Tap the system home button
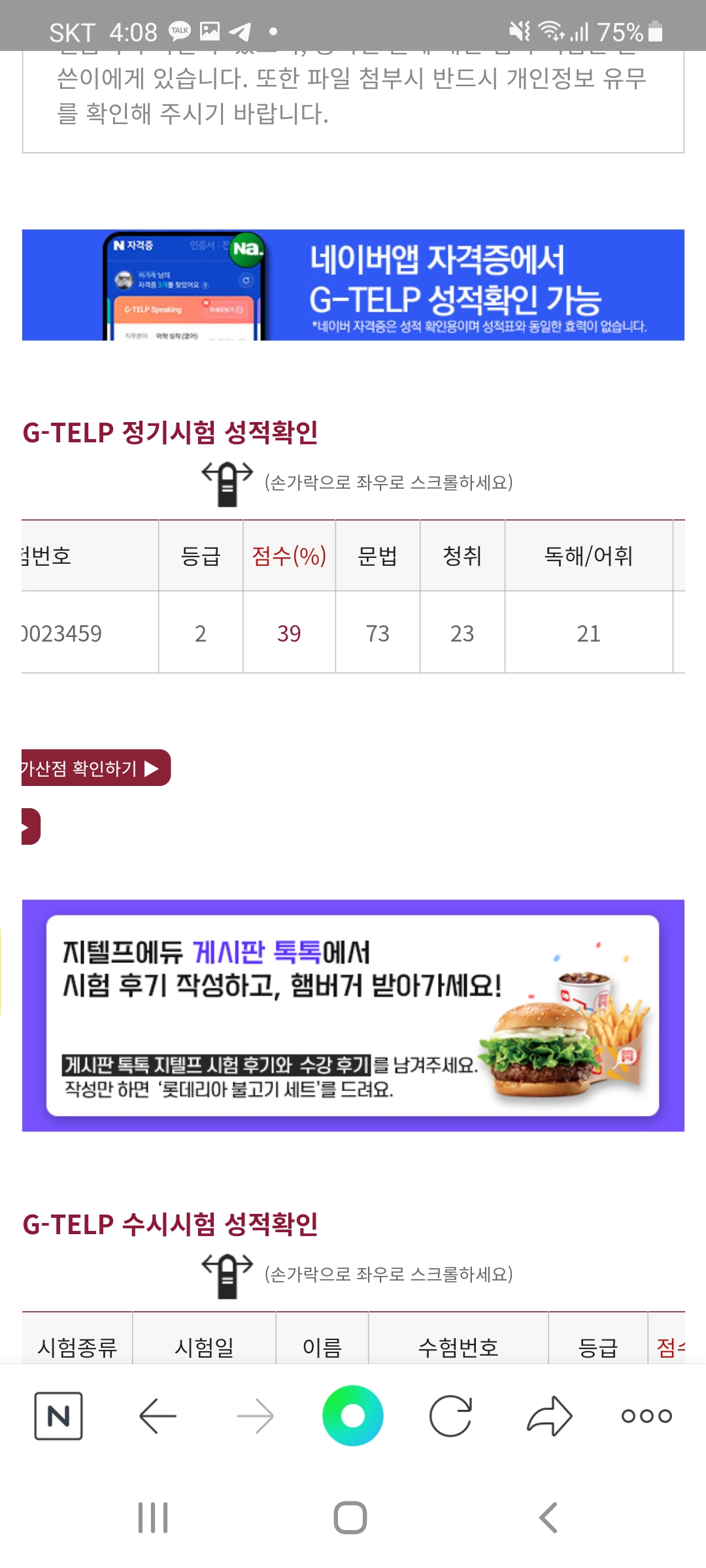 [350, 1517]
